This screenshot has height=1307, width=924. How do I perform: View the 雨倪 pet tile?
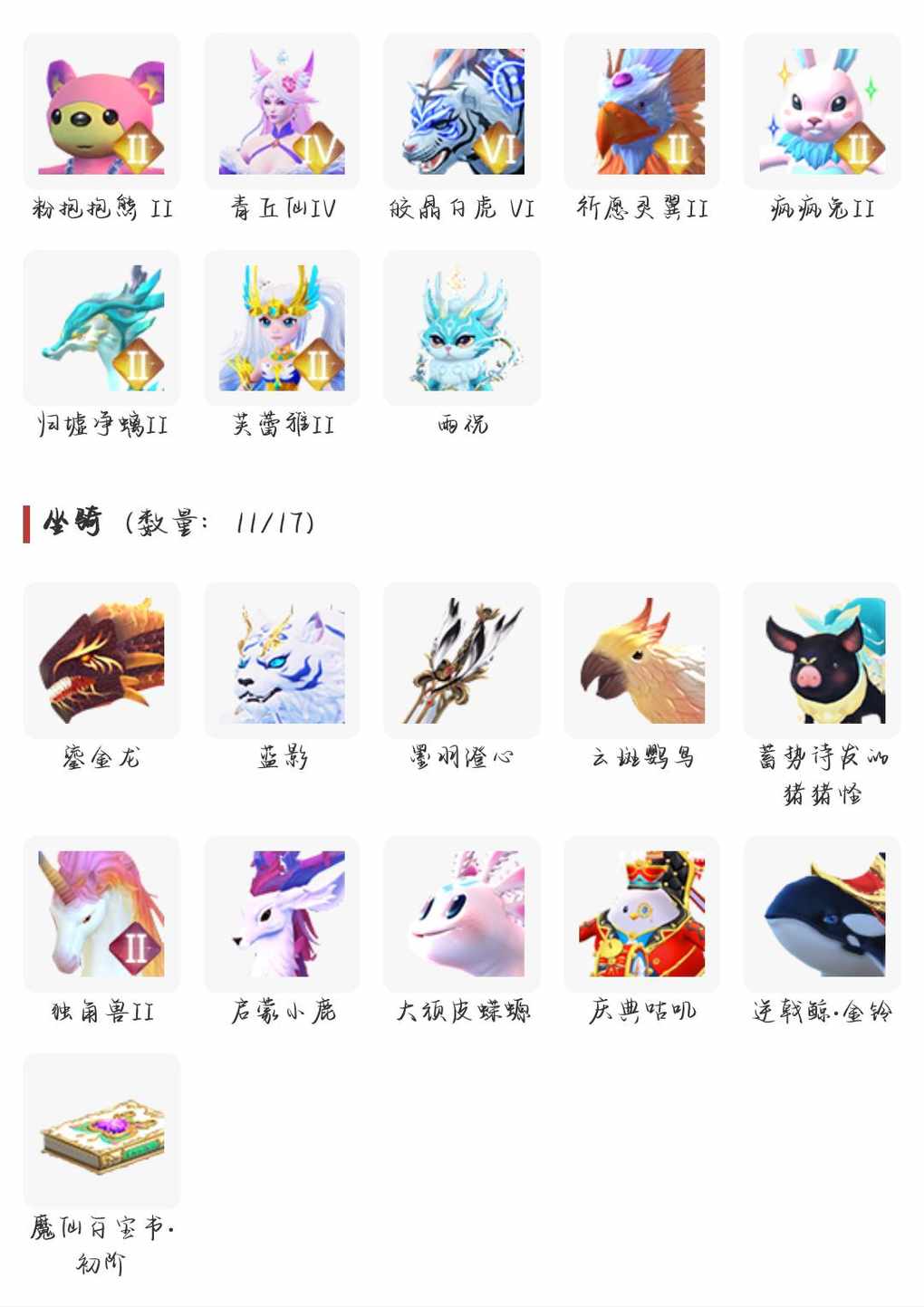(462, 328)
